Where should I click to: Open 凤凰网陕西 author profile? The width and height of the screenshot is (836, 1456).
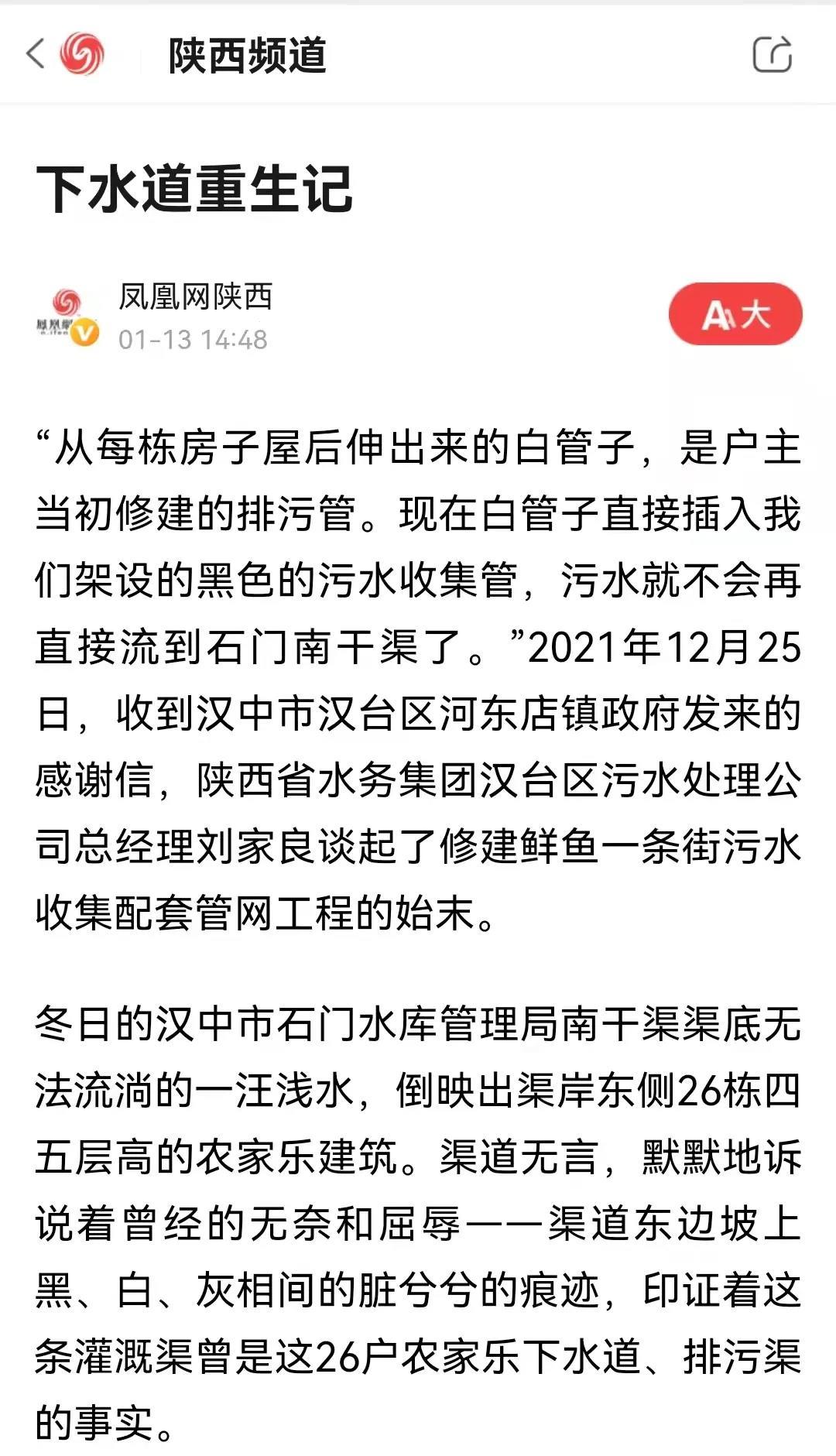[194, 297]
